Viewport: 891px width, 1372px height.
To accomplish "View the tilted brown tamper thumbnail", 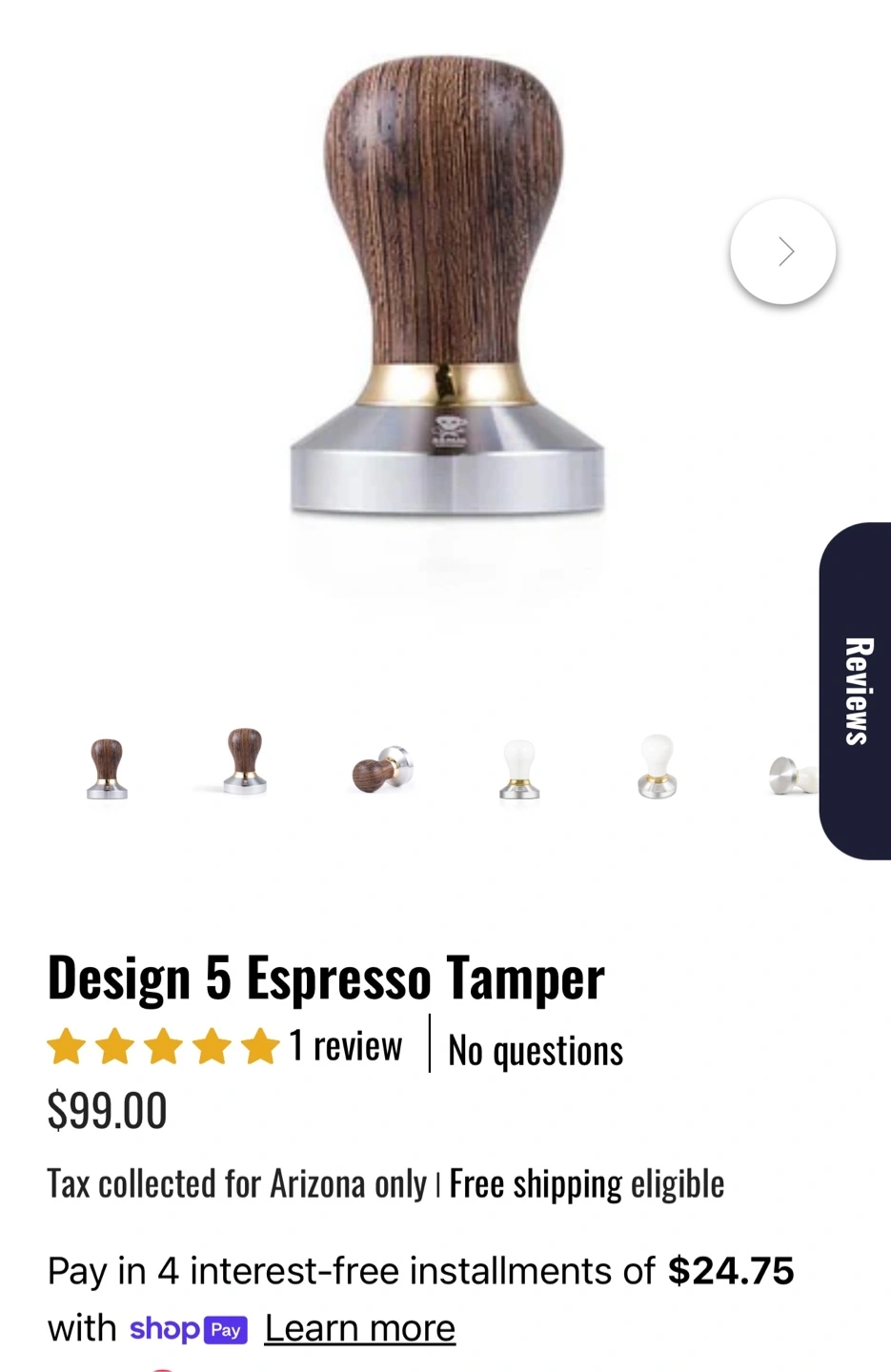I will (382, 768).
